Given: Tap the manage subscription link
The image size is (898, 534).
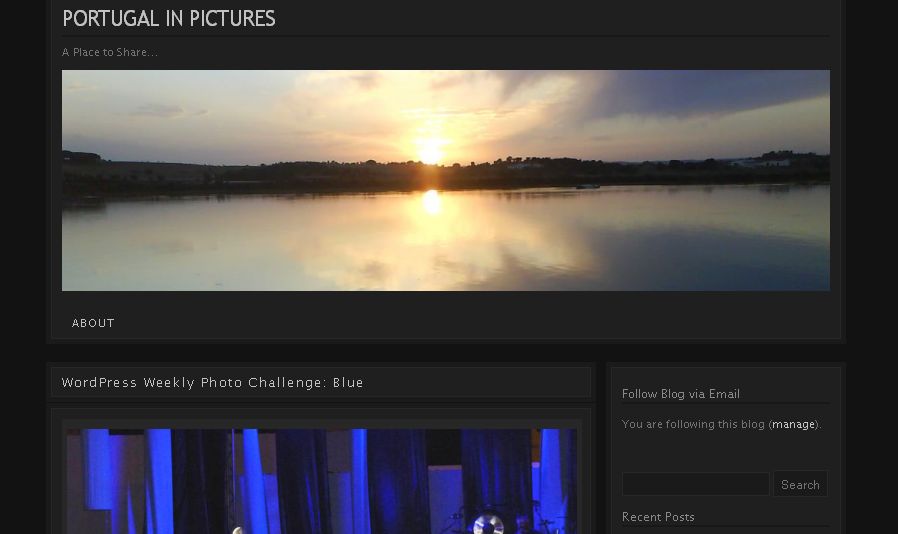Looking at the screenshot, I should pyautogui.click(x=793, y=424).
